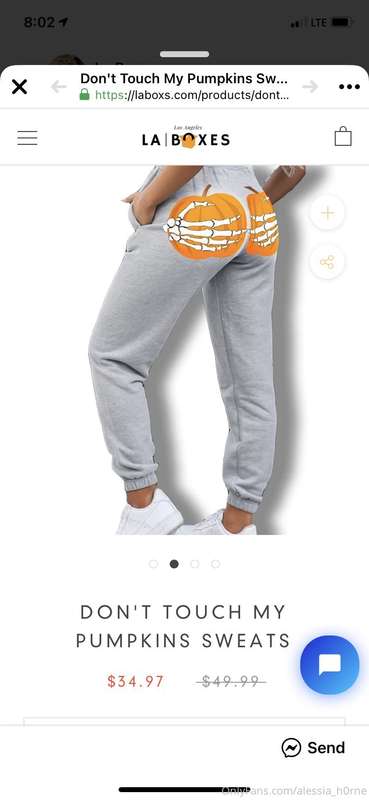The width and height of the screenshot is (369, 800).
Task: Open the blue chat bubble
Action: (x=330, y=665)
